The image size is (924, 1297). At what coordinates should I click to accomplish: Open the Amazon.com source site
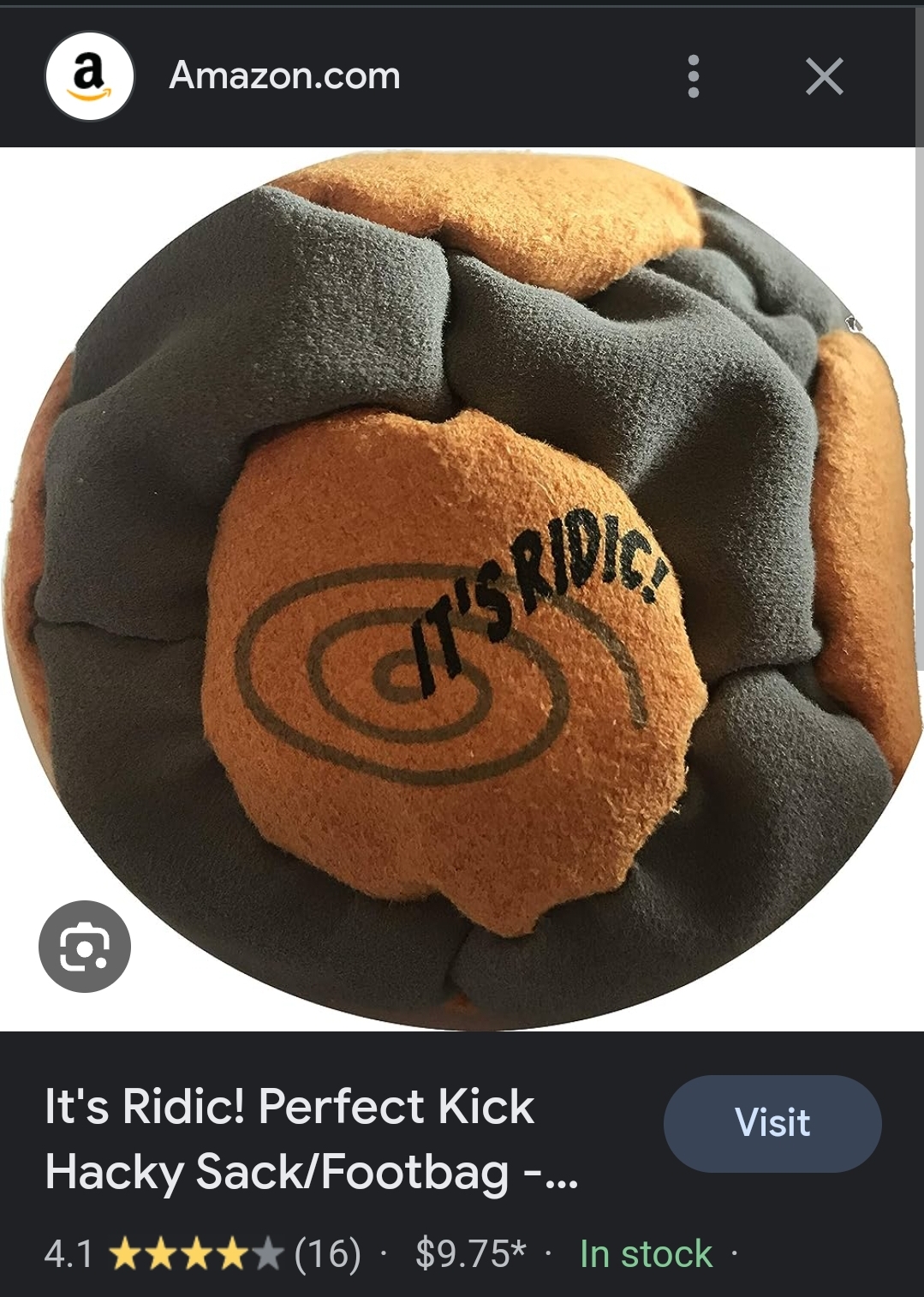pos(284,76)
